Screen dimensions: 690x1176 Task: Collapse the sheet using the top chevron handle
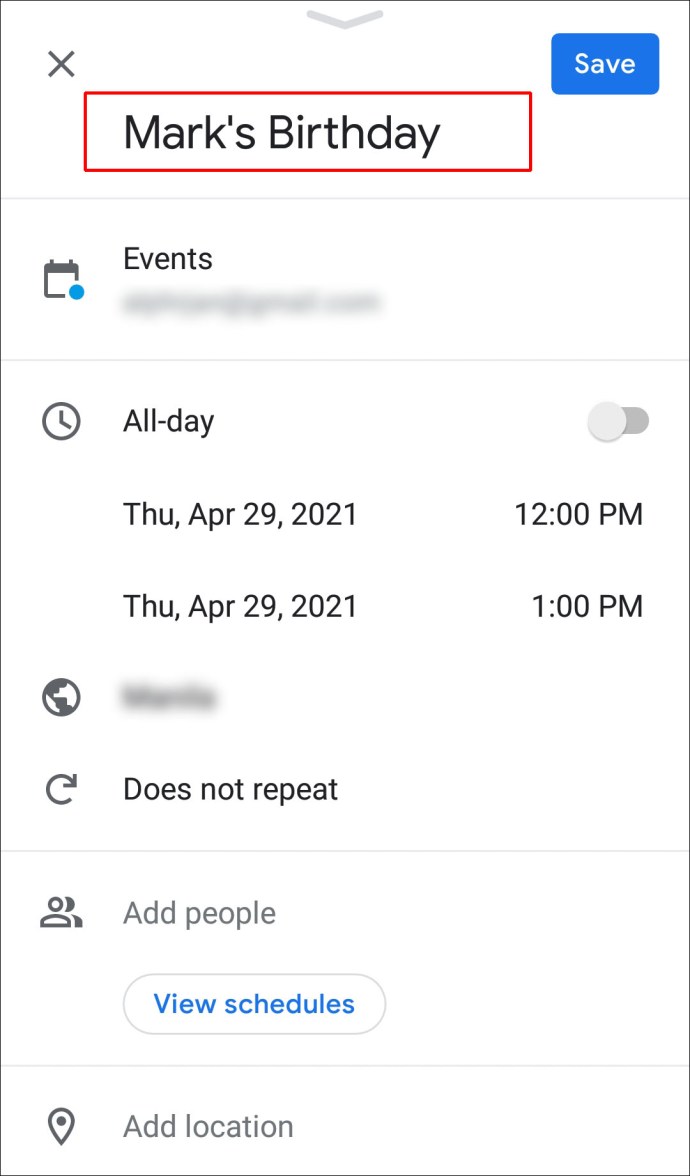(345, 19)
